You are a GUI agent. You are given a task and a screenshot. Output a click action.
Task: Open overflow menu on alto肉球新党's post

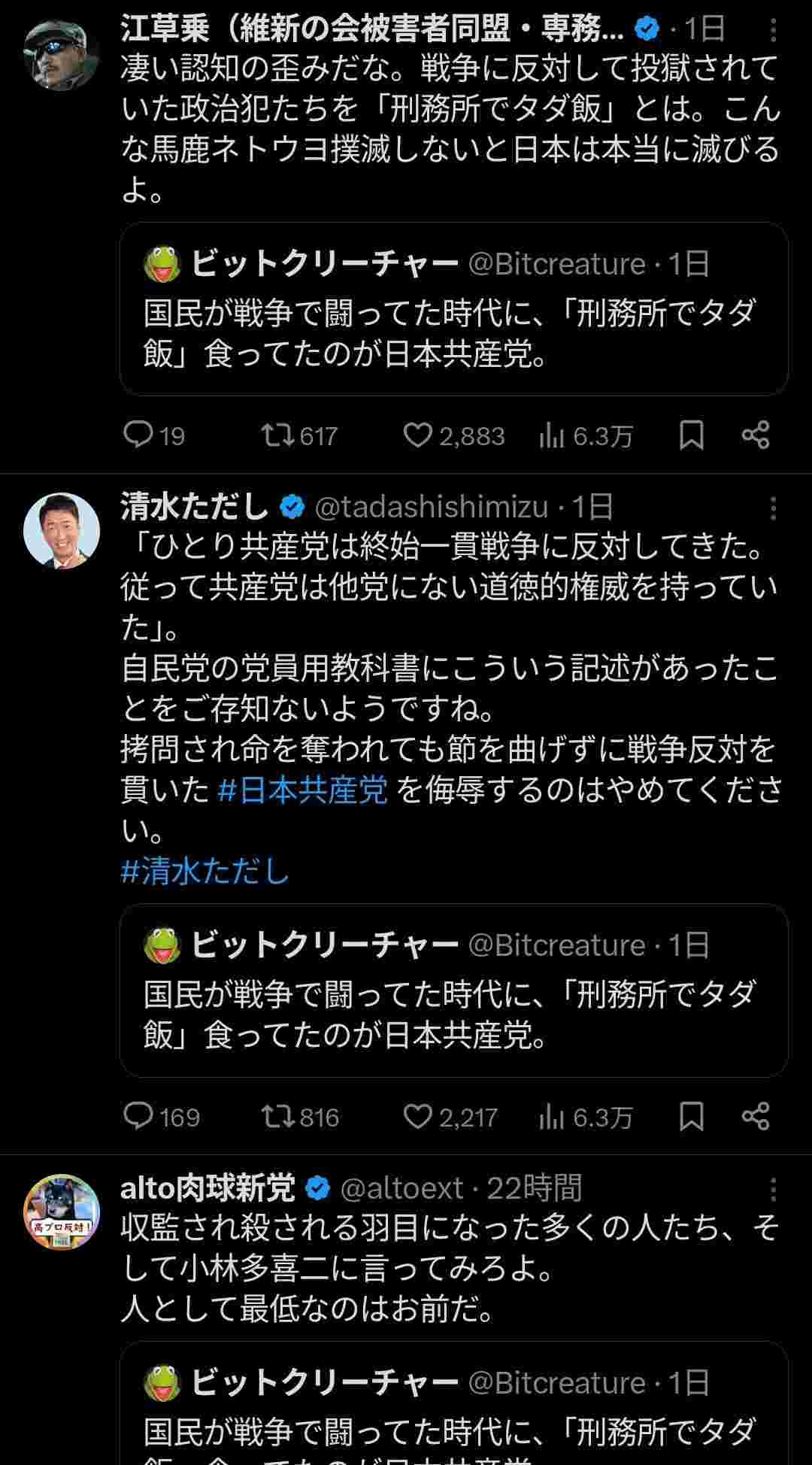pos(773,1190)
